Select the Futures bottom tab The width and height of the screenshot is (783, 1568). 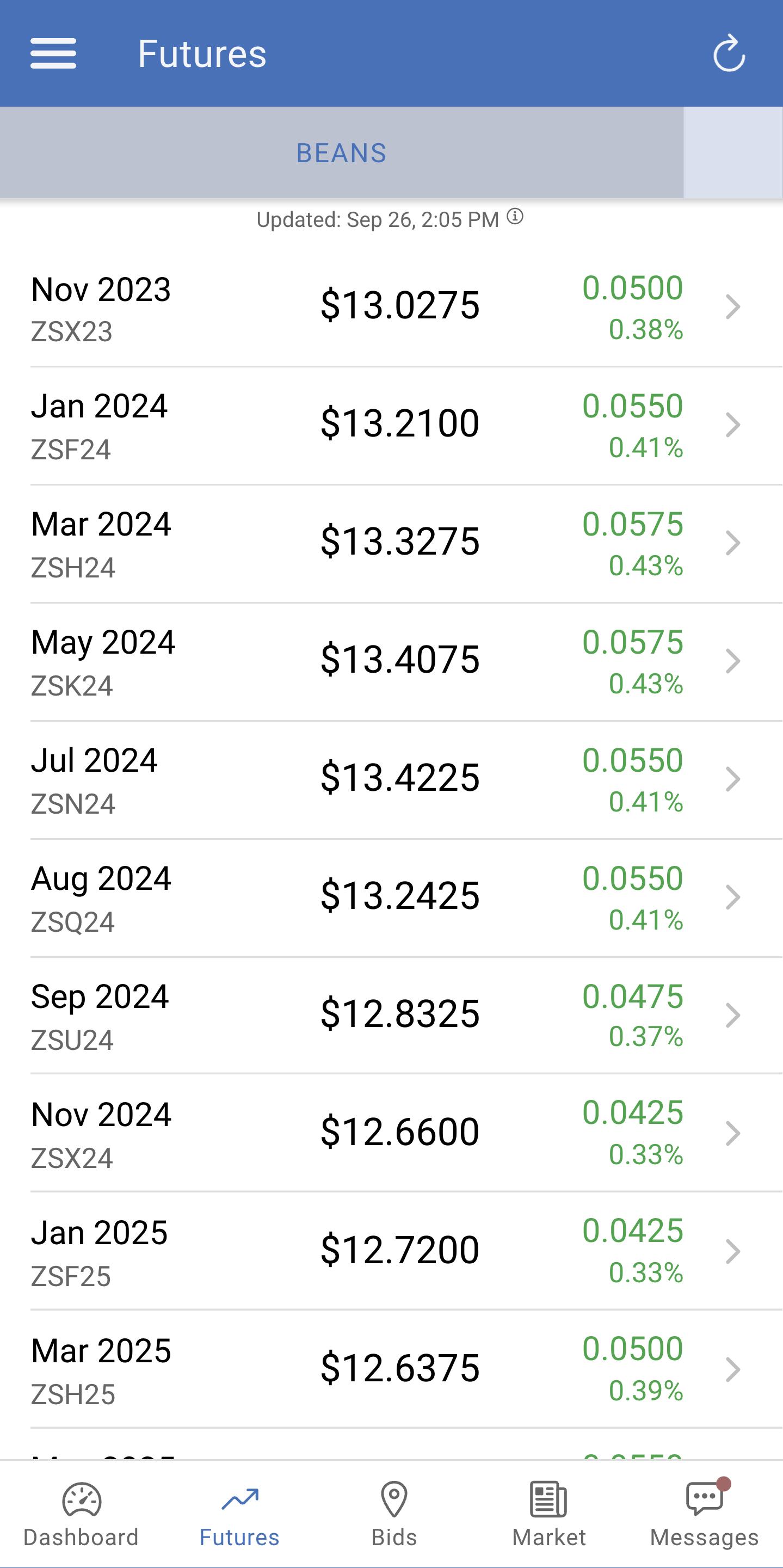[x=239, y=1515]
